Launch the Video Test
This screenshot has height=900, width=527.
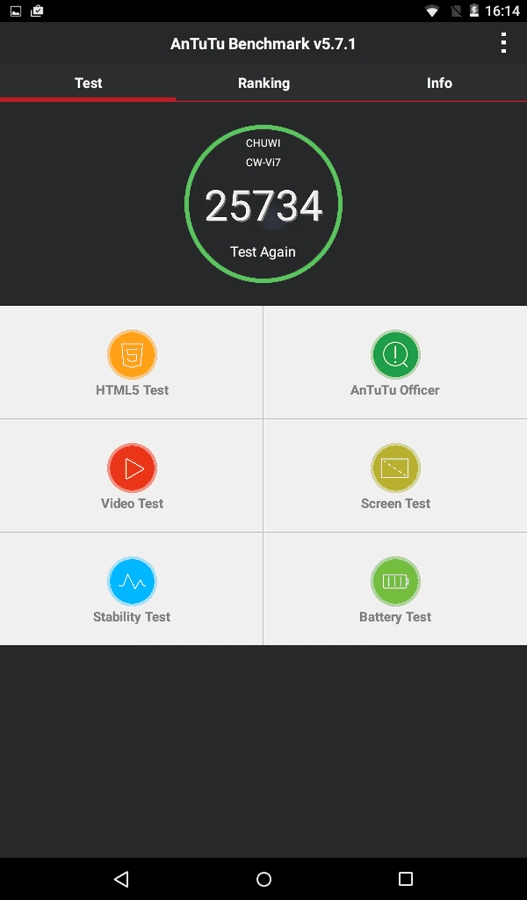pos(131,476)
